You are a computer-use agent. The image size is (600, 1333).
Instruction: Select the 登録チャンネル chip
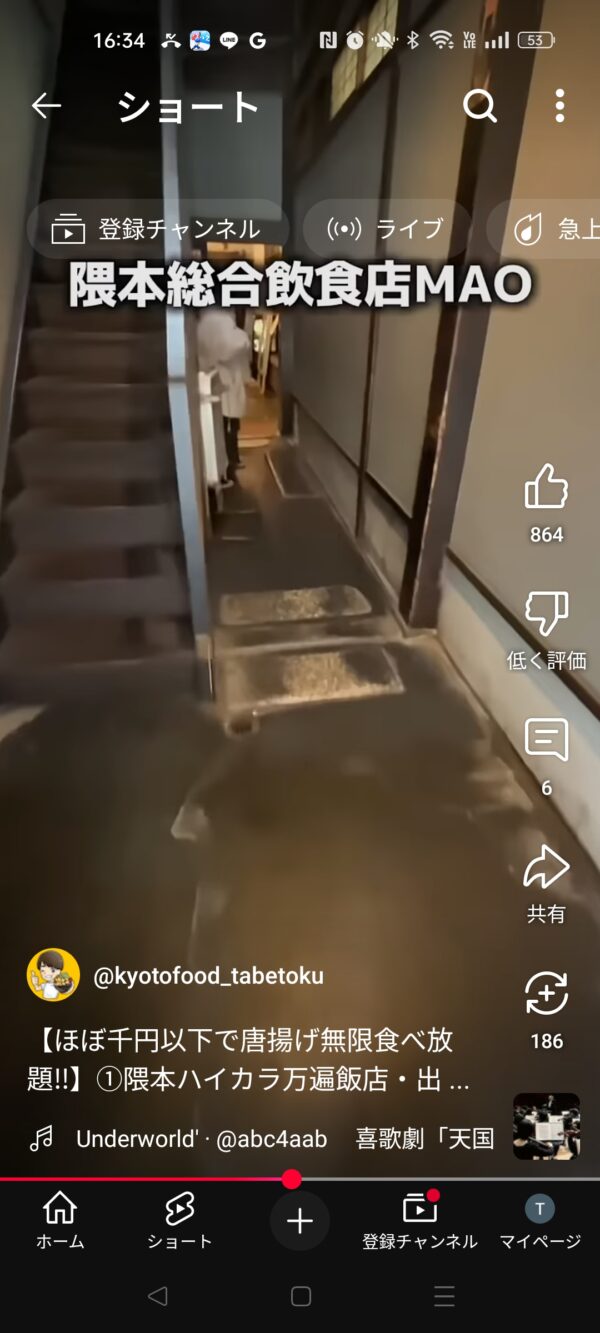pos(157,229)
